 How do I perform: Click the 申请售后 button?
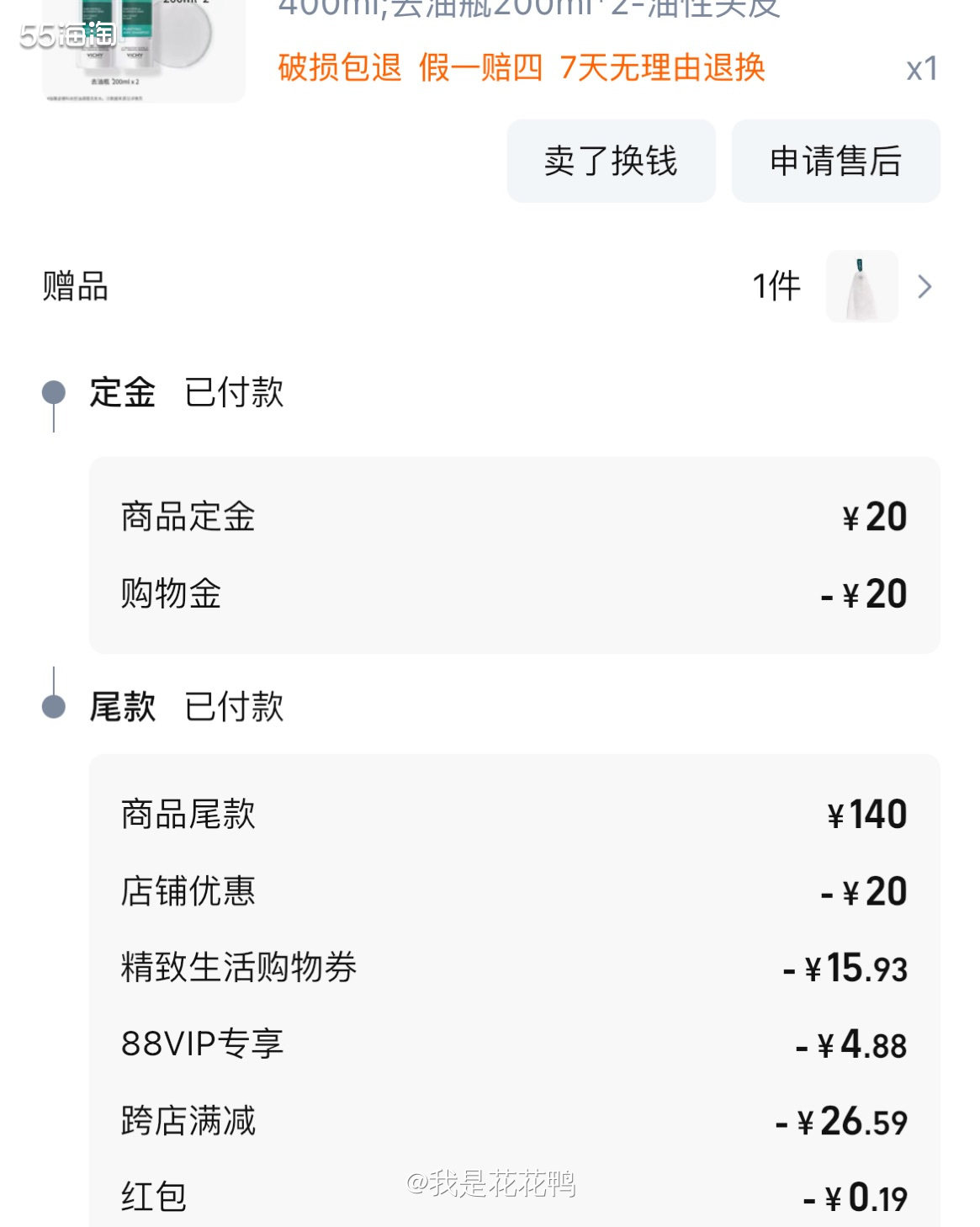click(834, 161)
